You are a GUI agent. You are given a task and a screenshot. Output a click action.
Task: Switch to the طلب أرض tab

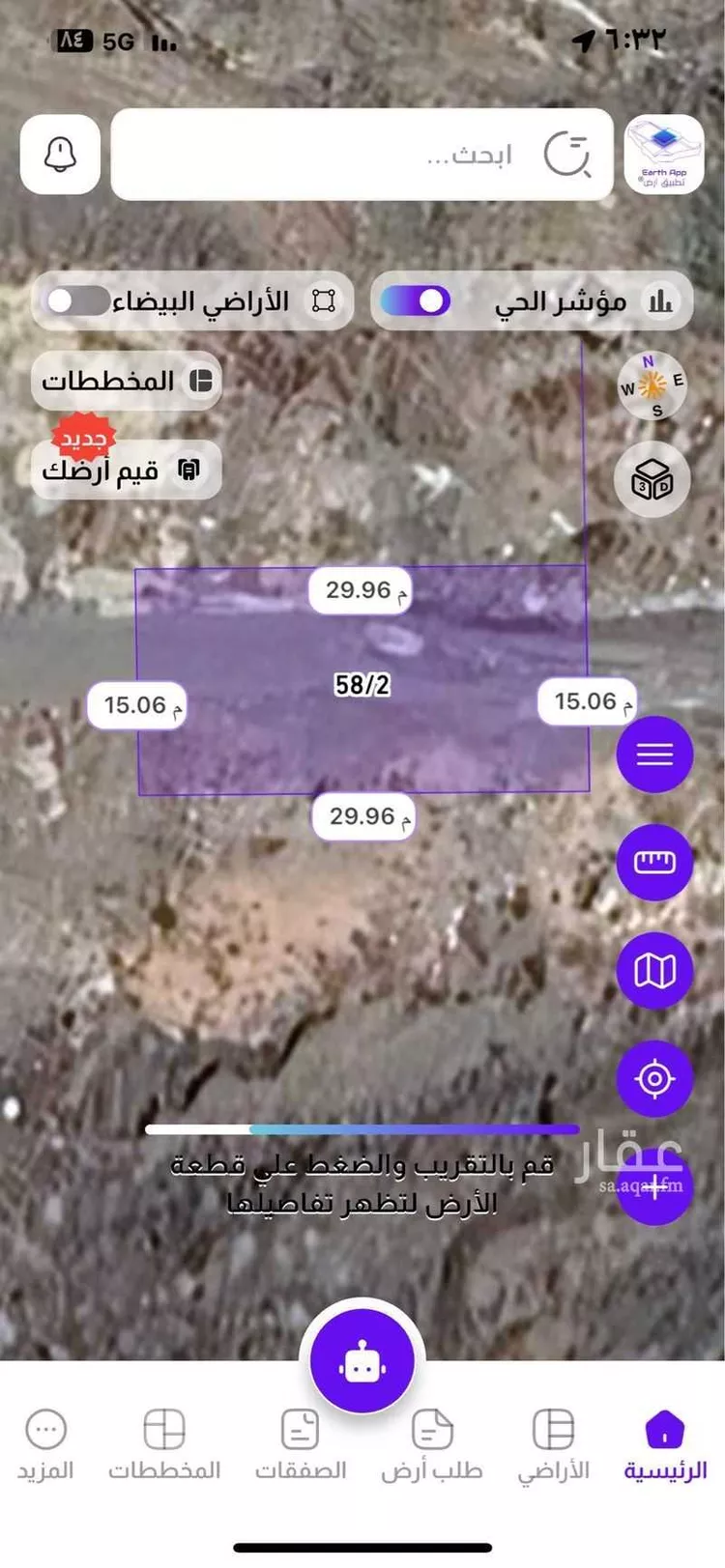tap(431, 1444)
